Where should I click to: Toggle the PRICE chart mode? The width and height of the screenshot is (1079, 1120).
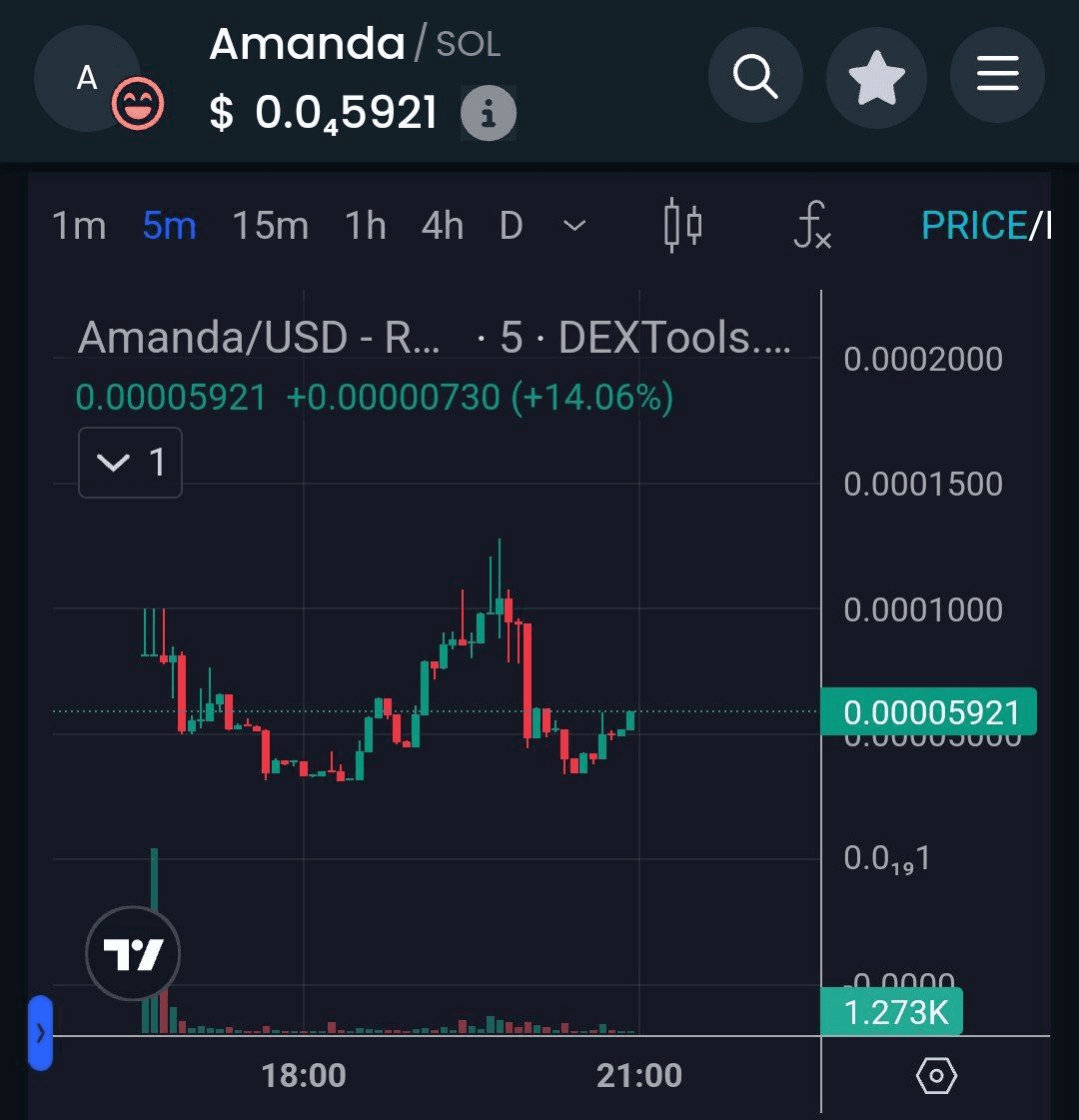[x=973, y=226]
